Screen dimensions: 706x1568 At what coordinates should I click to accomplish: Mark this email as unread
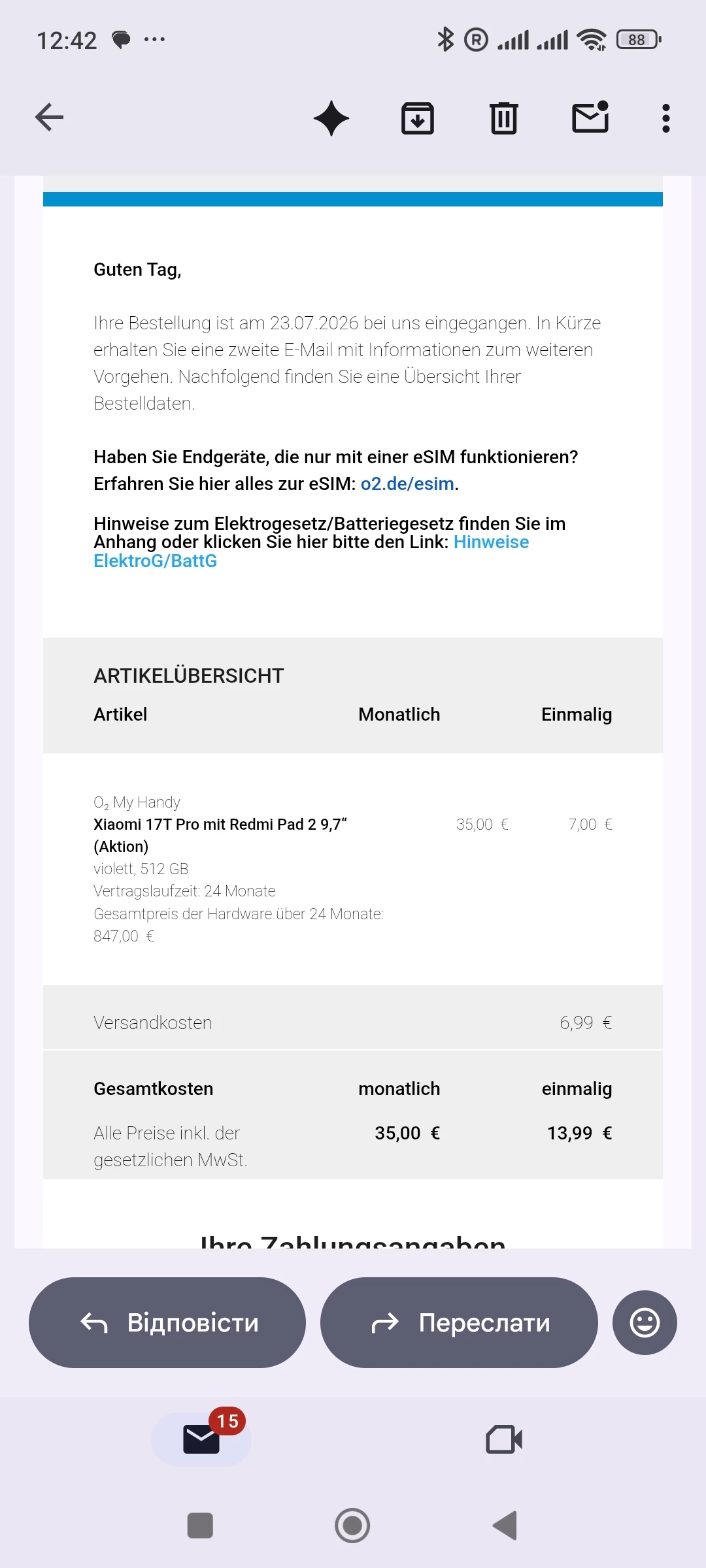tap(590, 118)
